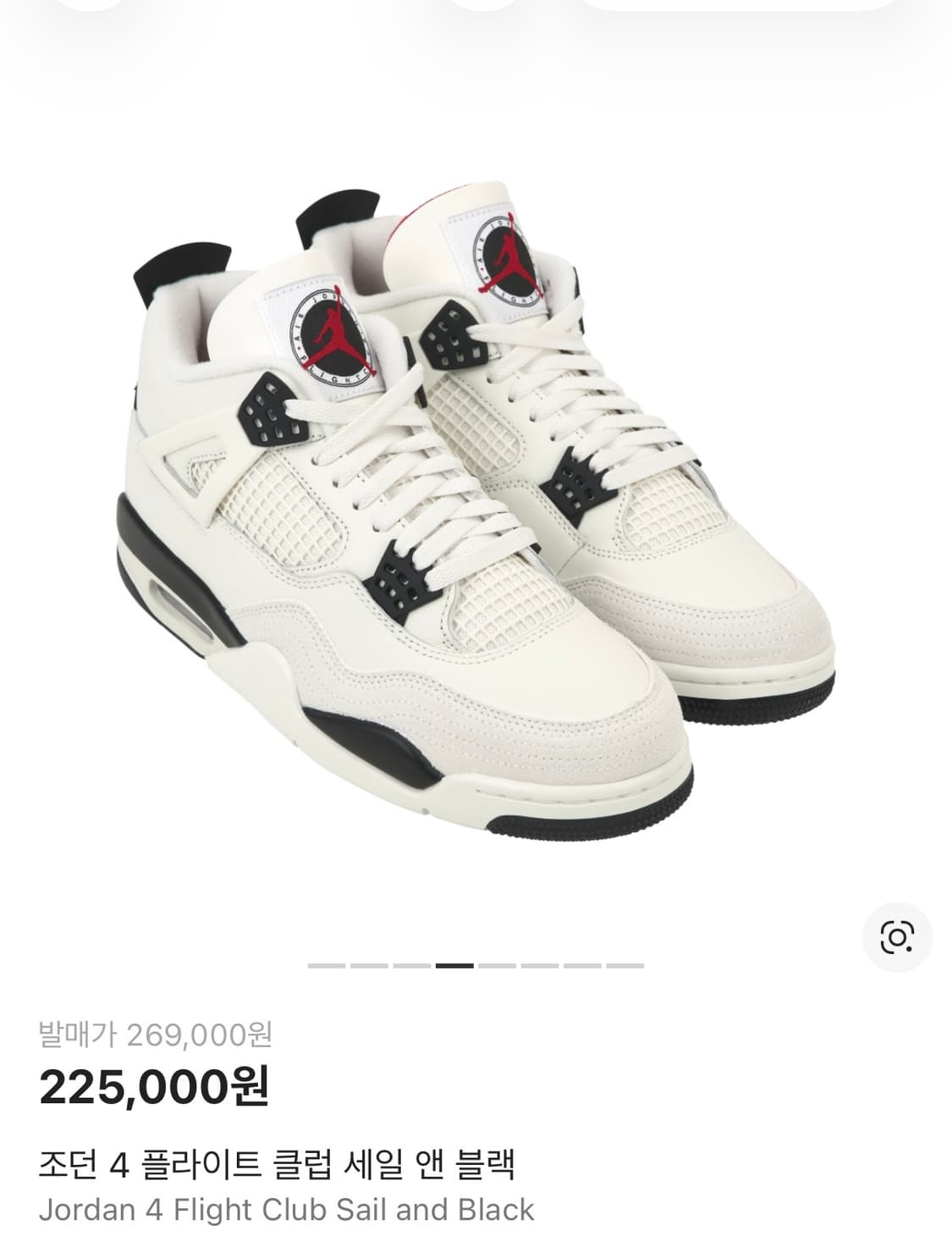Click the 발매가 269,000원 release price label

155,1038
